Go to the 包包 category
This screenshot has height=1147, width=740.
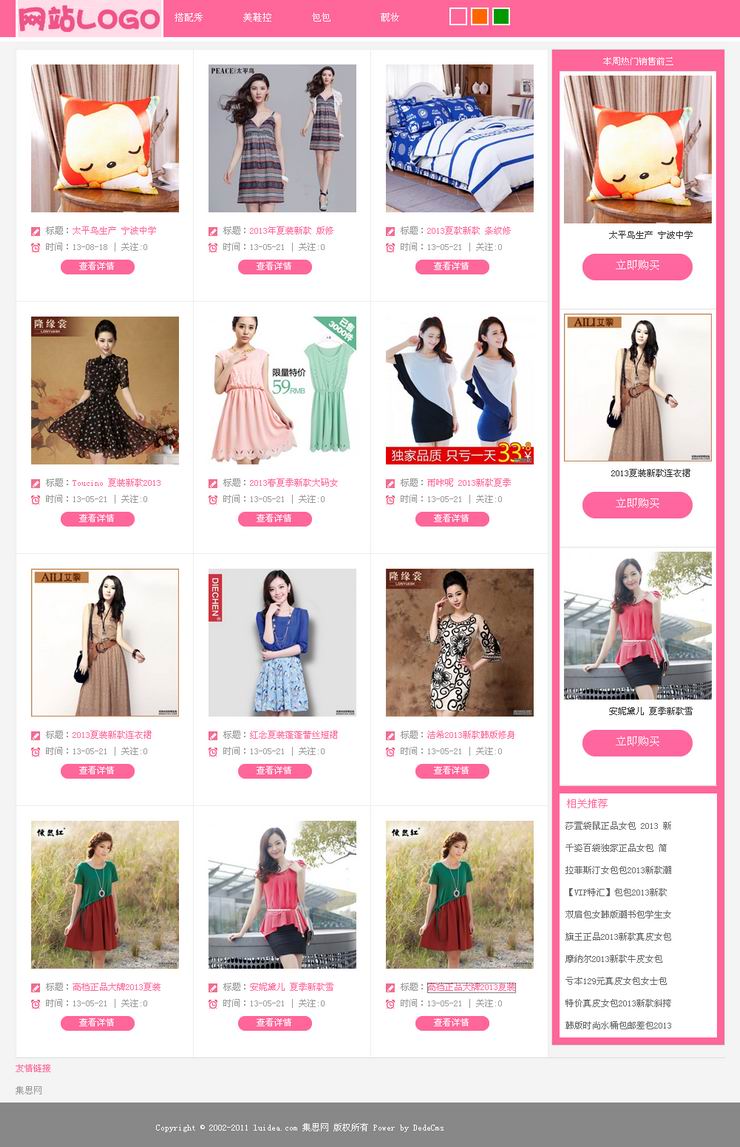321,18
